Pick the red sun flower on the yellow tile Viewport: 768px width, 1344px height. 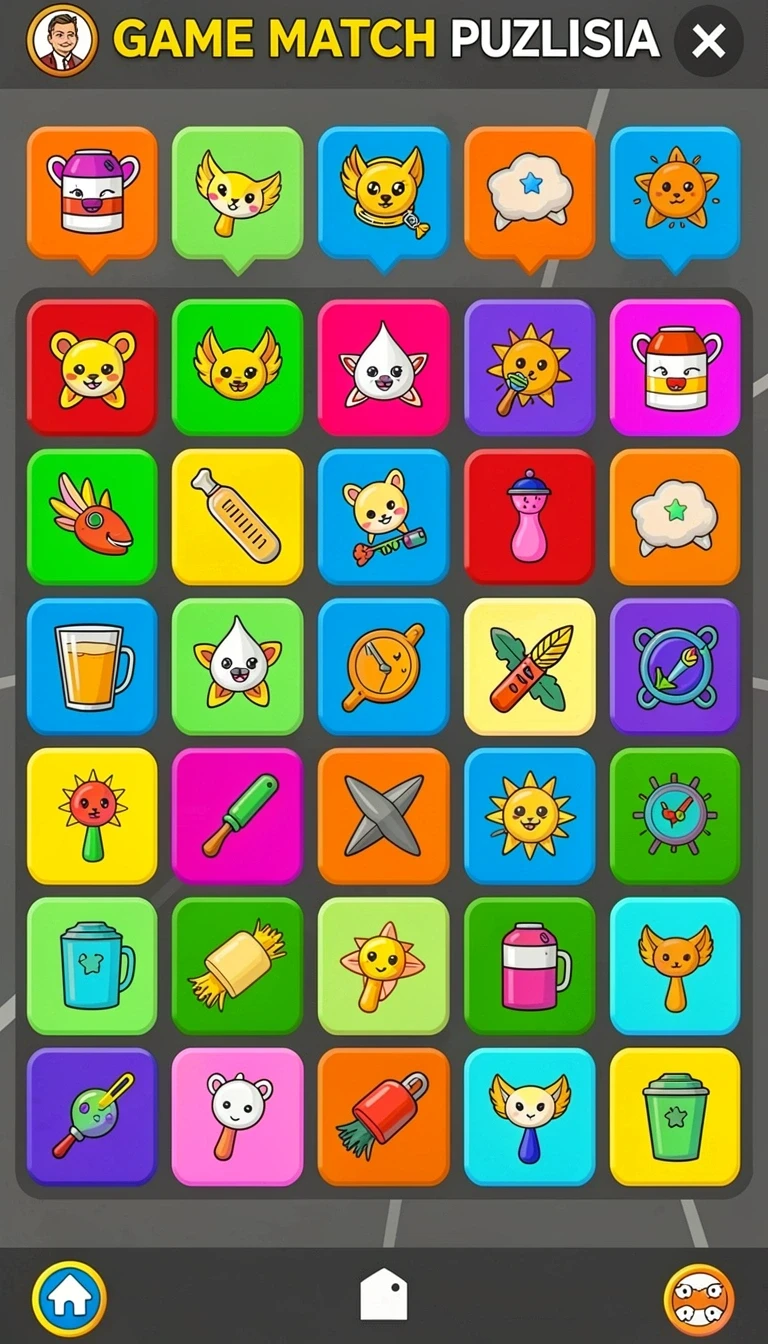[x=92, y=816]
